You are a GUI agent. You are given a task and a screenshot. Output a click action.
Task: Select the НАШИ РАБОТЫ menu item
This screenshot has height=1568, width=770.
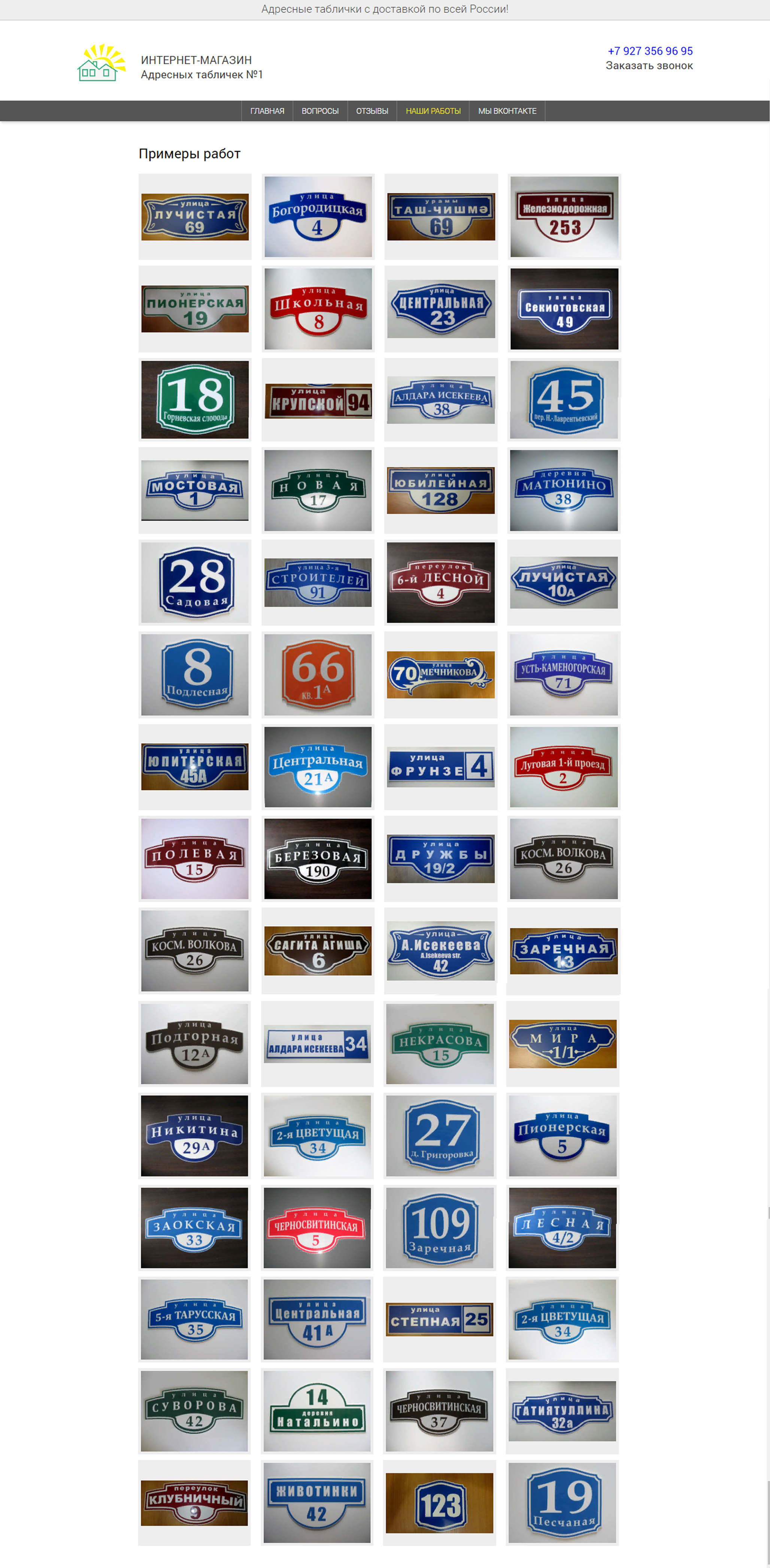coord(433,111)
